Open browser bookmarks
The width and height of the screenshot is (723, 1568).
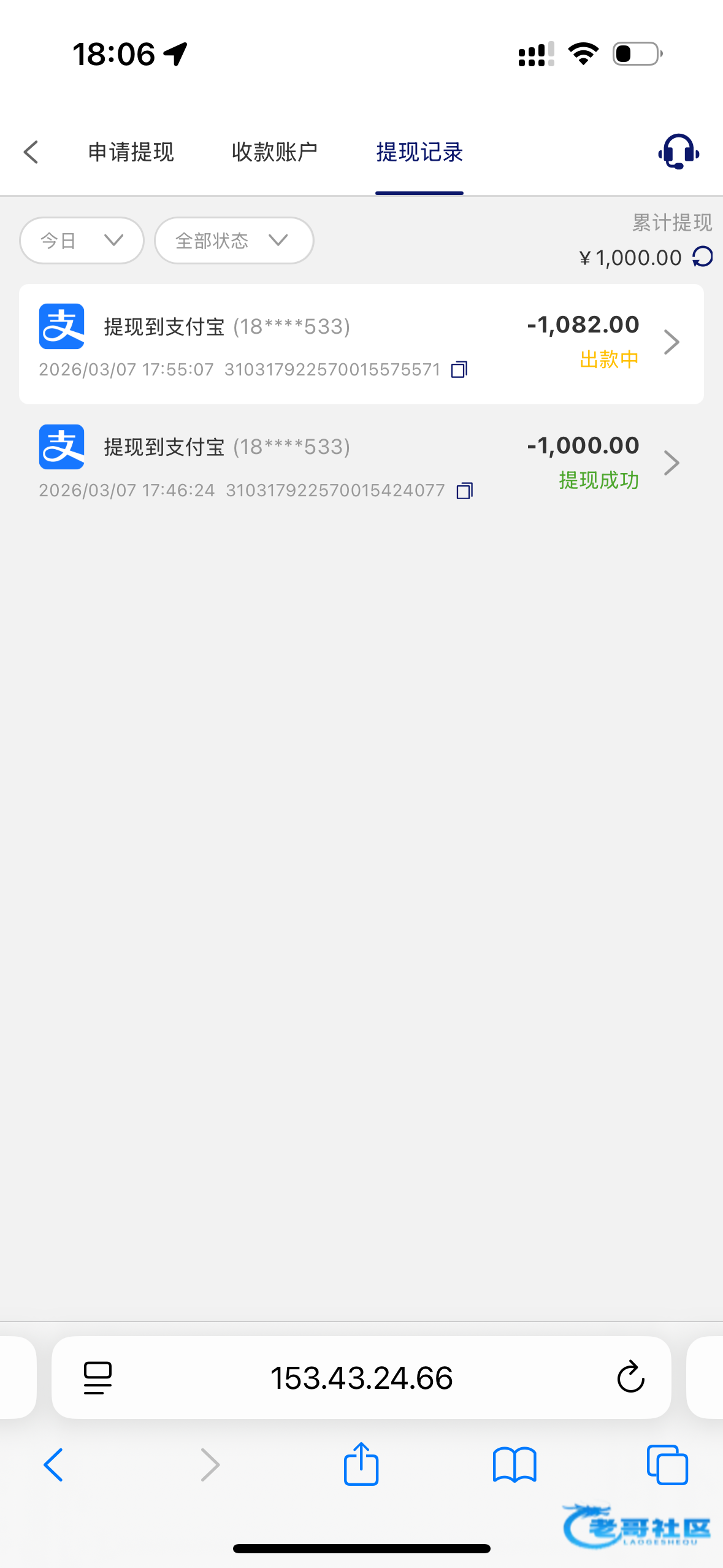tap(515, 1465)
